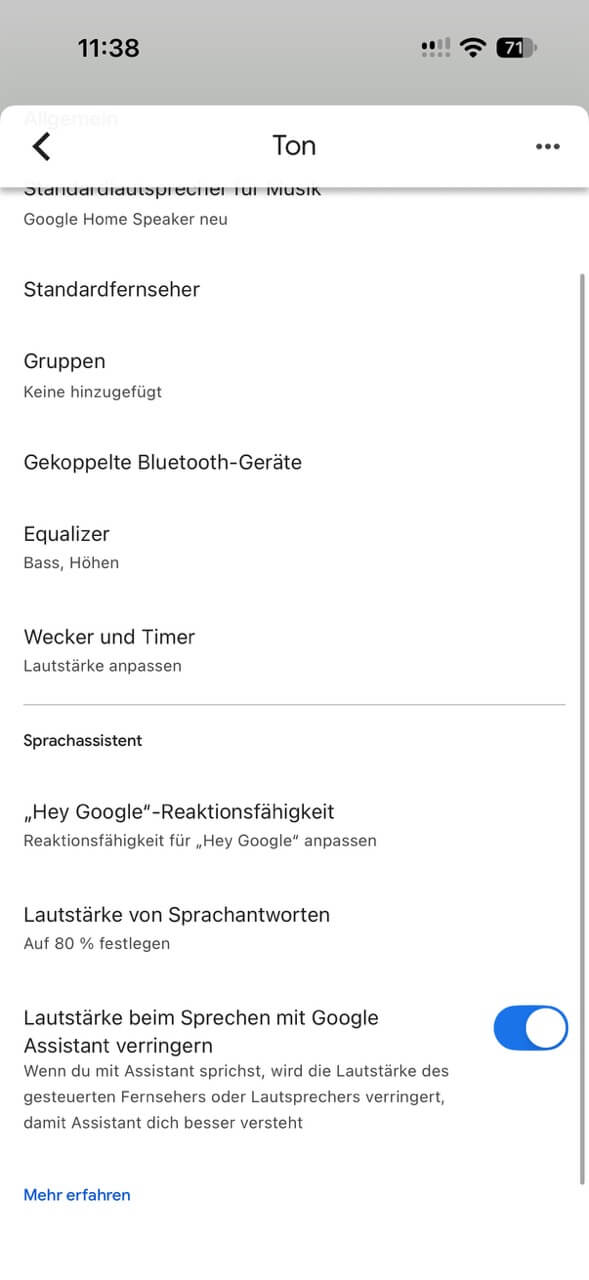Tap the Mehr erfahren link

77,1195
